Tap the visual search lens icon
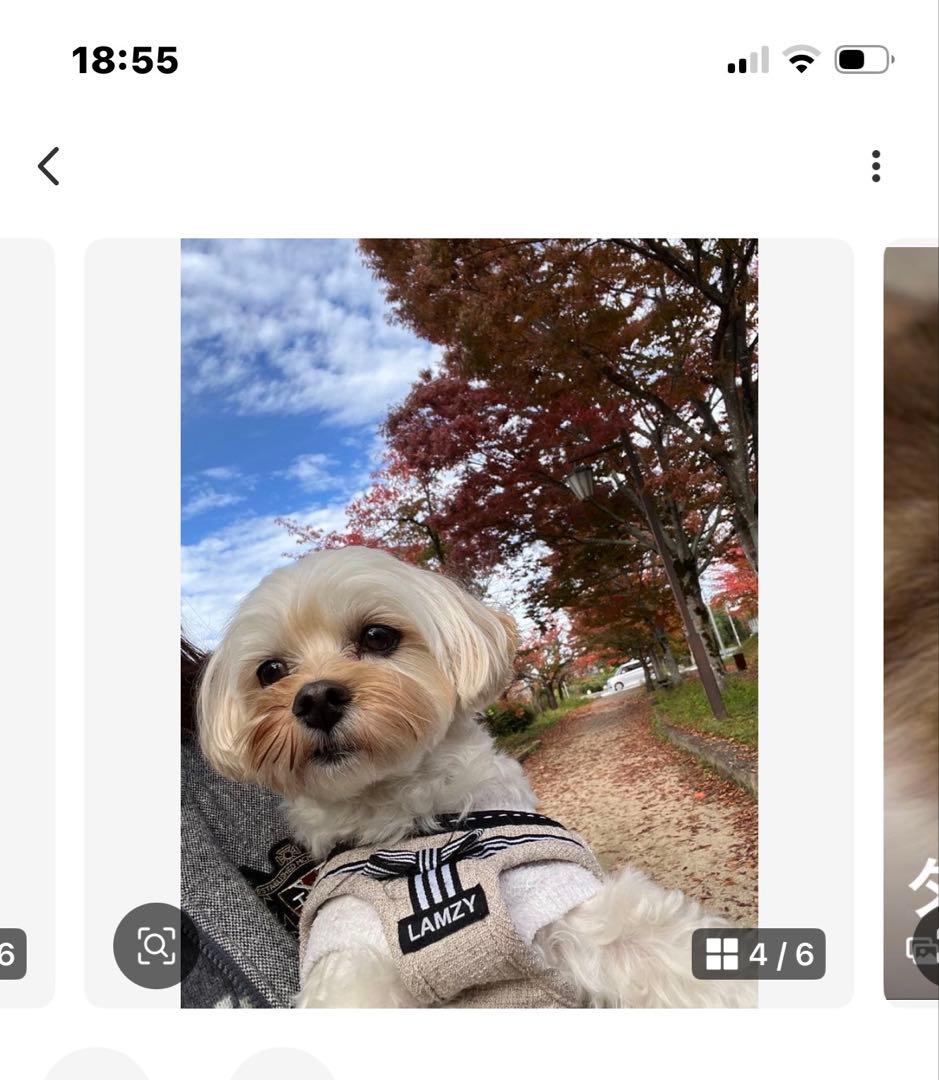Screen dimensions: 939x1080 155,945
